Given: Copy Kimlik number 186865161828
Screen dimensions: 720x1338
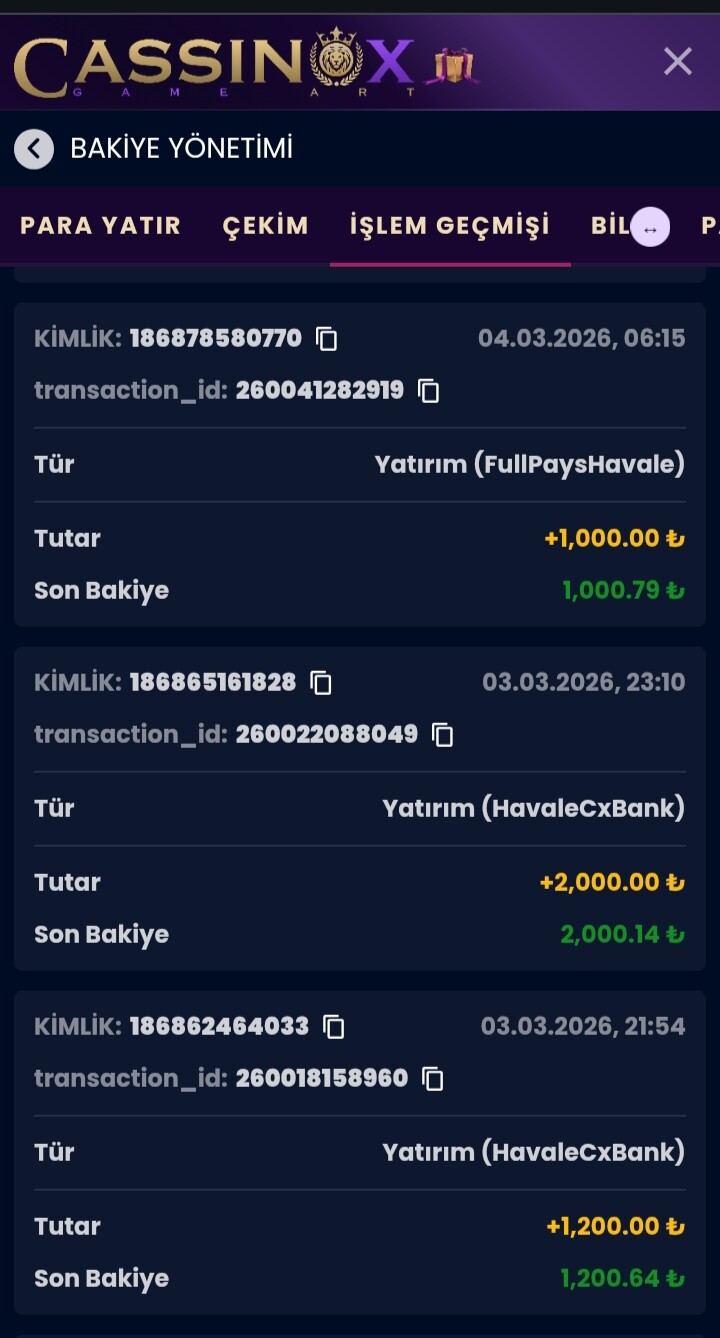Looking at the screenshot, I should [321, 683].
